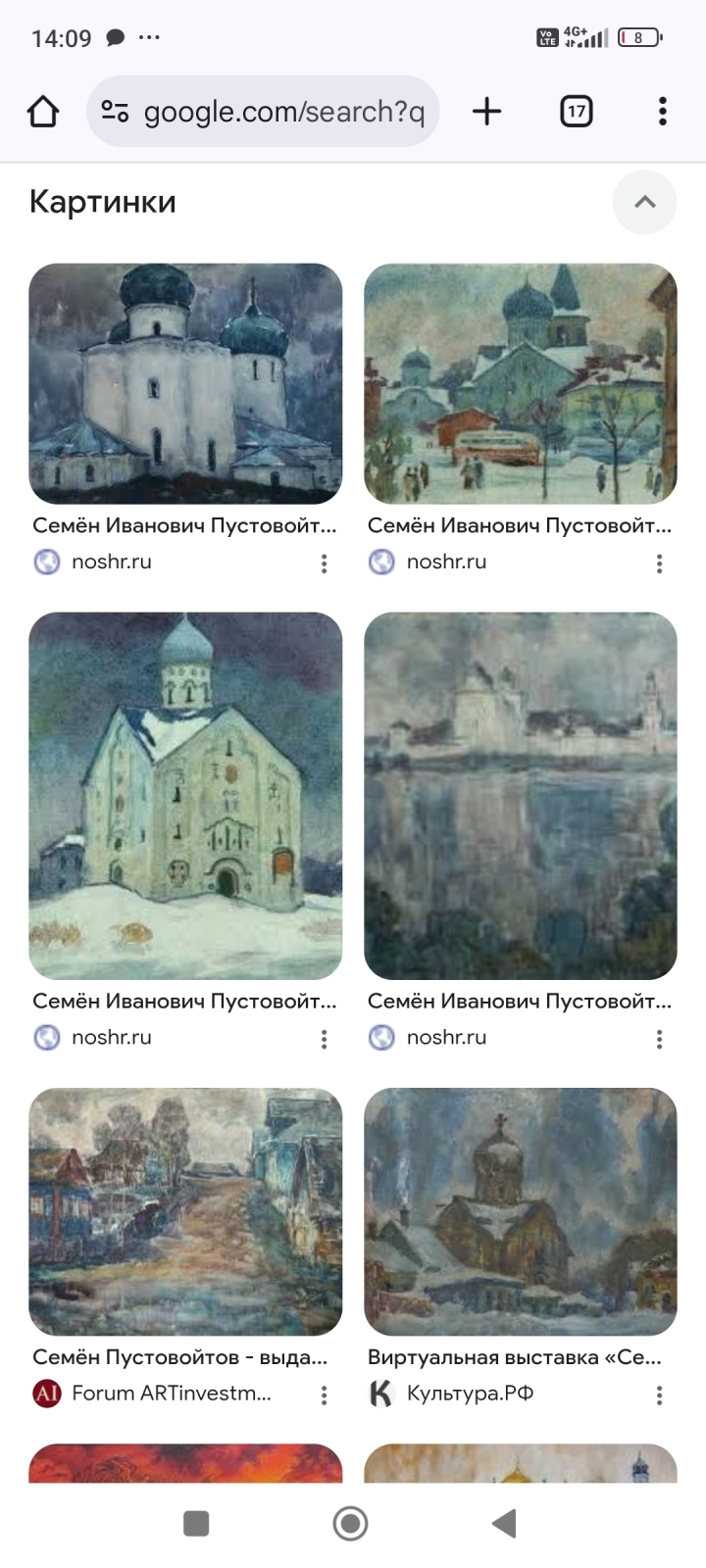This screenshot has height=1568, width=706.
Task: Open the browser's three-dot menu
Action: (x=663, y=112)
